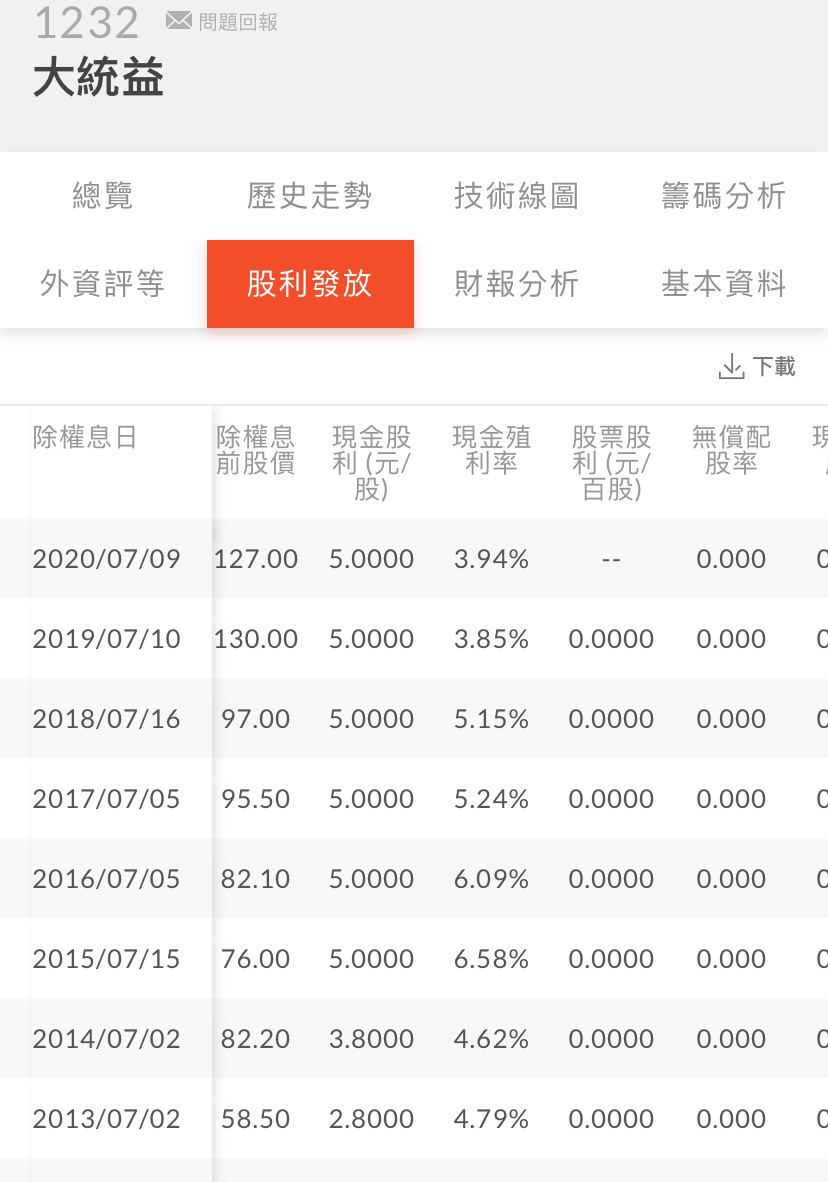Viewport: 828px width, 1182px height.
Task: Open the 歷史走勢 tab
Action: pyautogui.click(x=310, y=196)
